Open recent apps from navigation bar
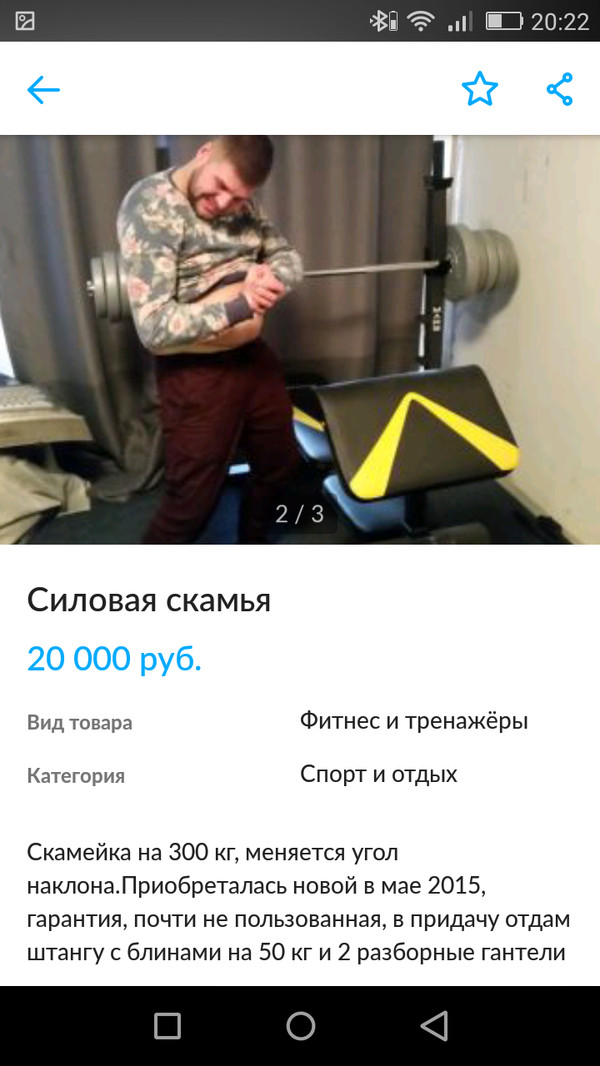The height and width of the screenshot is (1066, 600). point(167,1026)
